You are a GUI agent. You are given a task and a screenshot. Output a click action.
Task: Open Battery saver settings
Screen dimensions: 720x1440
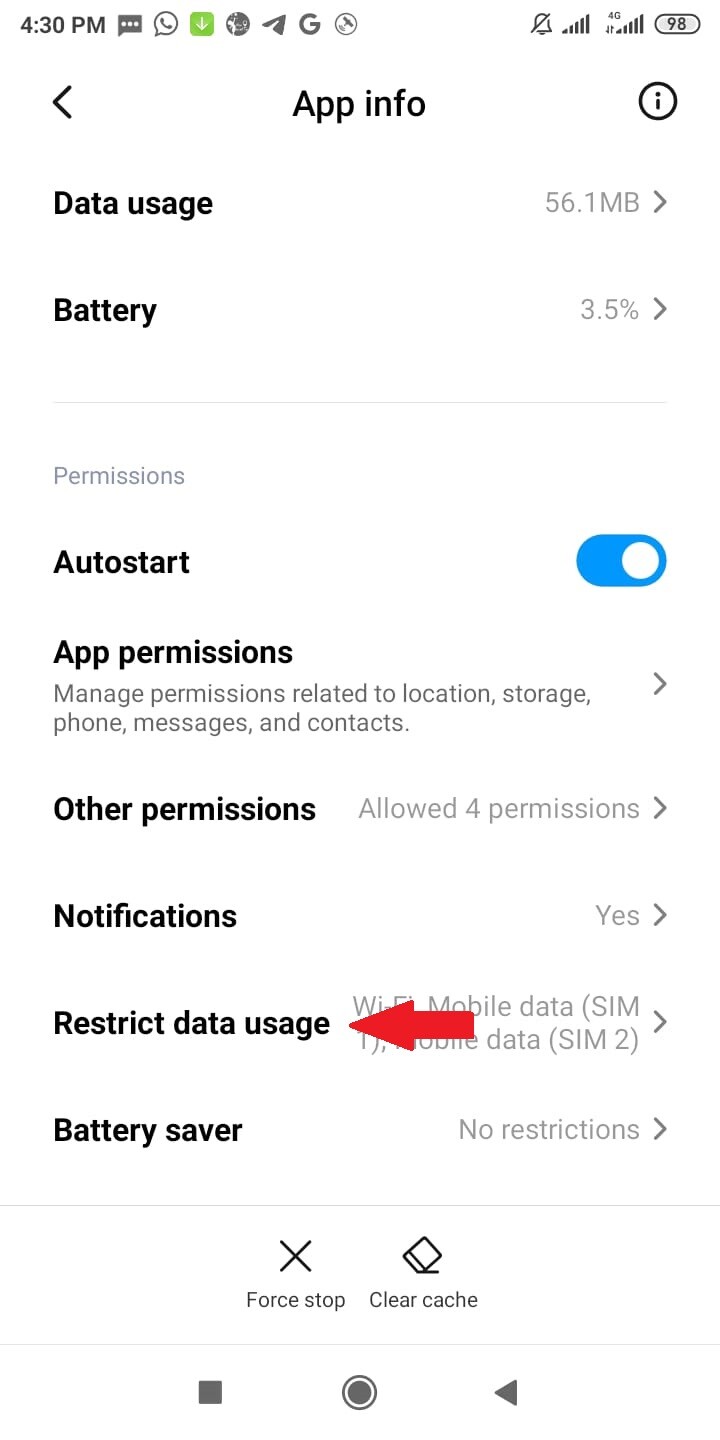360,1130
